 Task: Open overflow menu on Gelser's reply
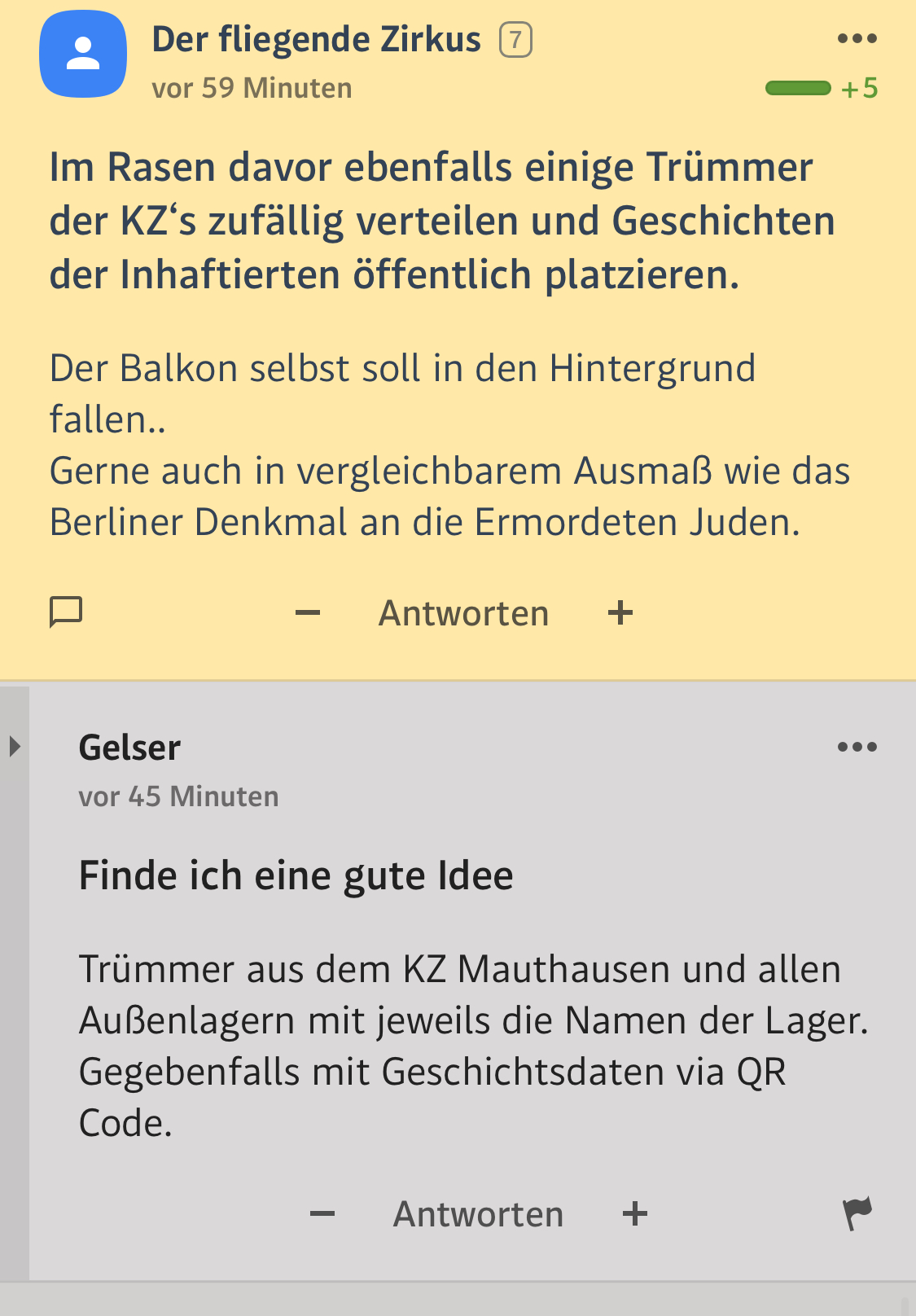(857, 747)
